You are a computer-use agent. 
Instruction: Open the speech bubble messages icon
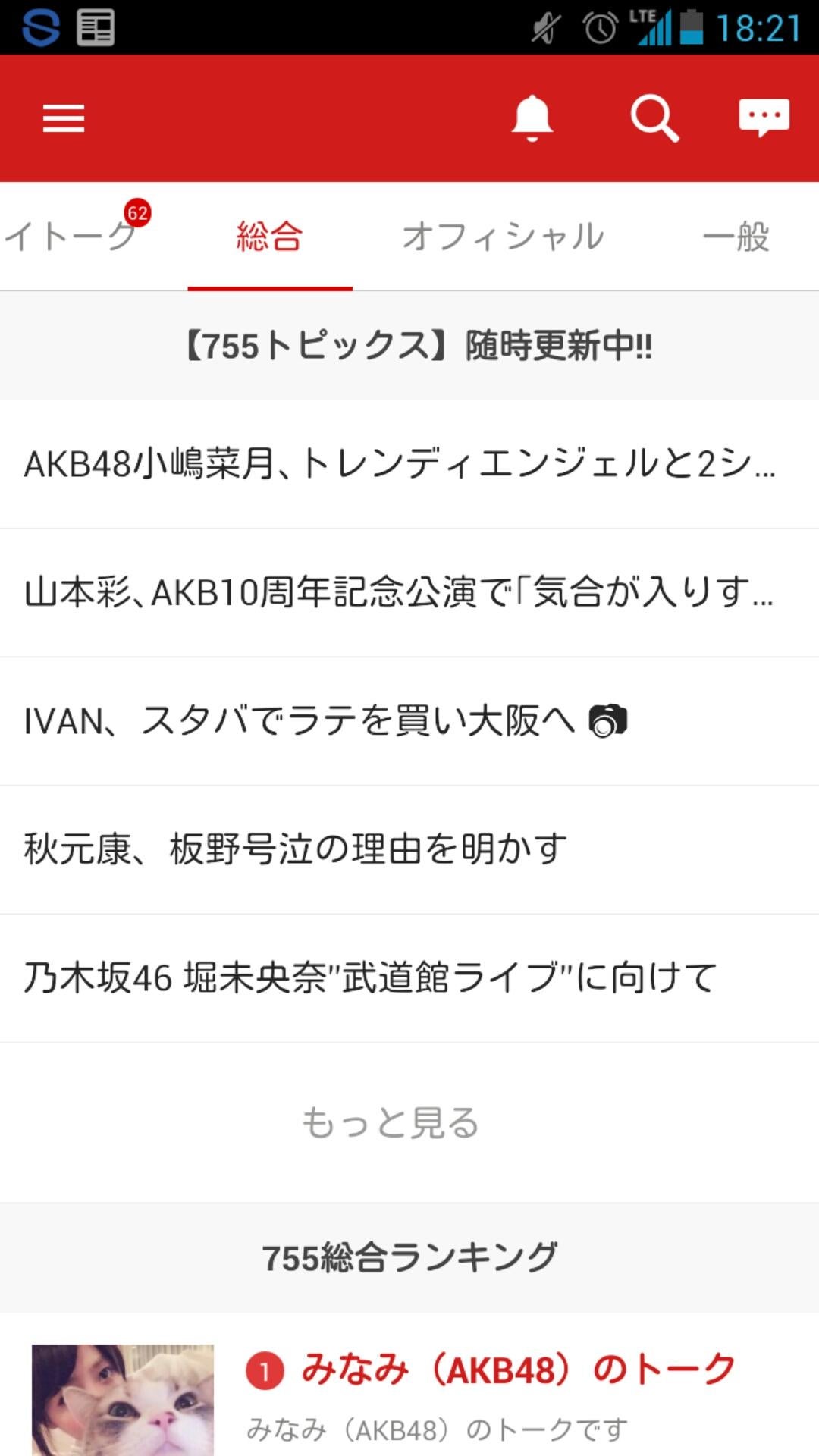(x=764, y=118)
